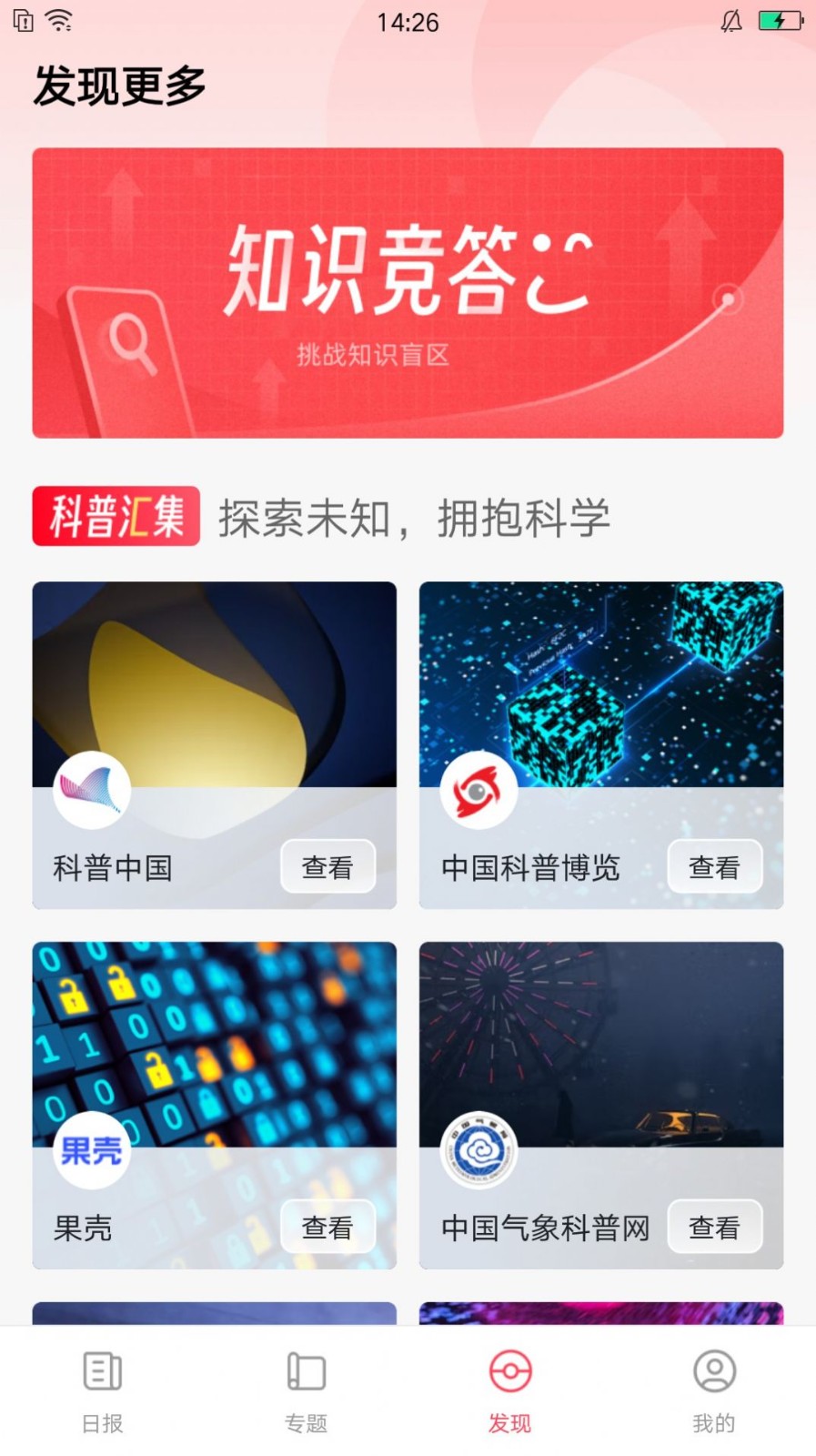Image resolution: width=816 pixels, height=1456 pixels.
Task: Tap the 科普中国 circular logo icon
Action: (x=90, y=790)
